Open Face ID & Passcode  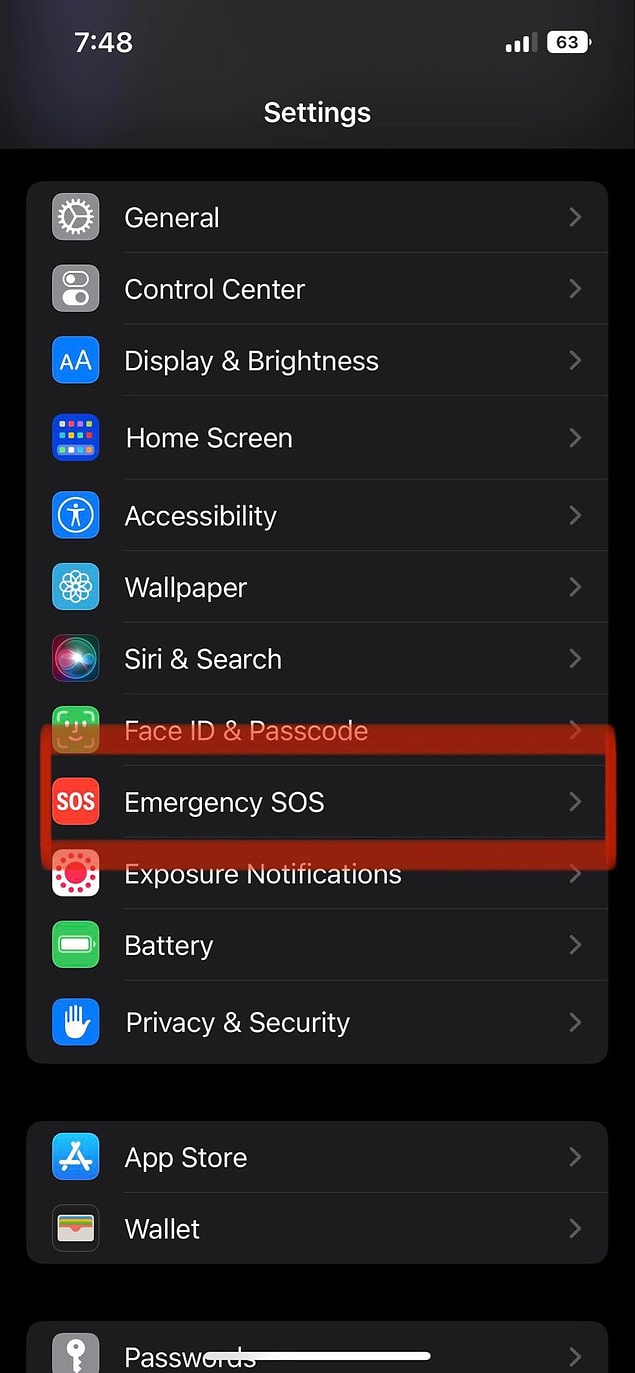coord(317,731)
